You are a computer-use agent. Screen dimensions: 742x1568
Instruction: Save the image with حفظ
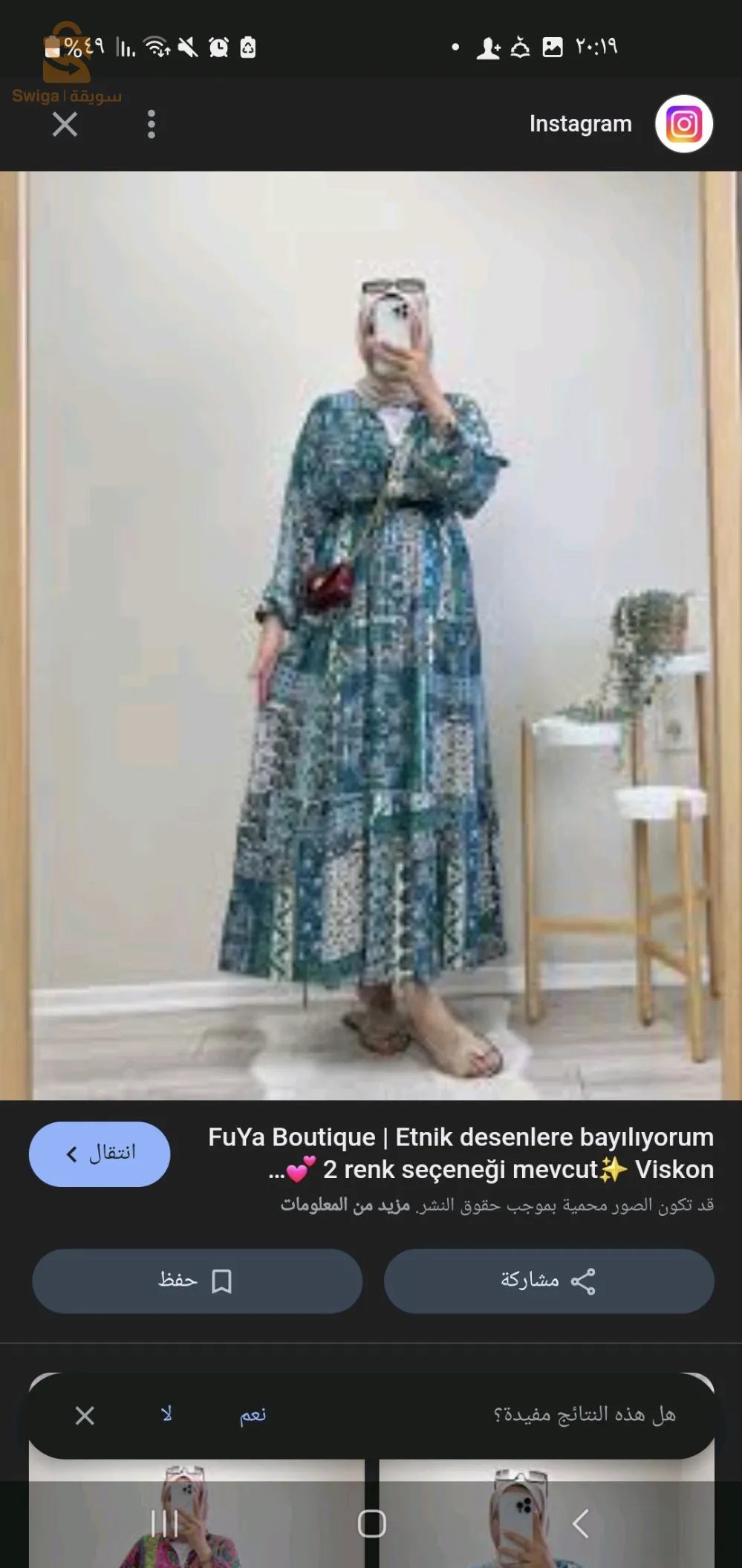(x=197, y=1281)
